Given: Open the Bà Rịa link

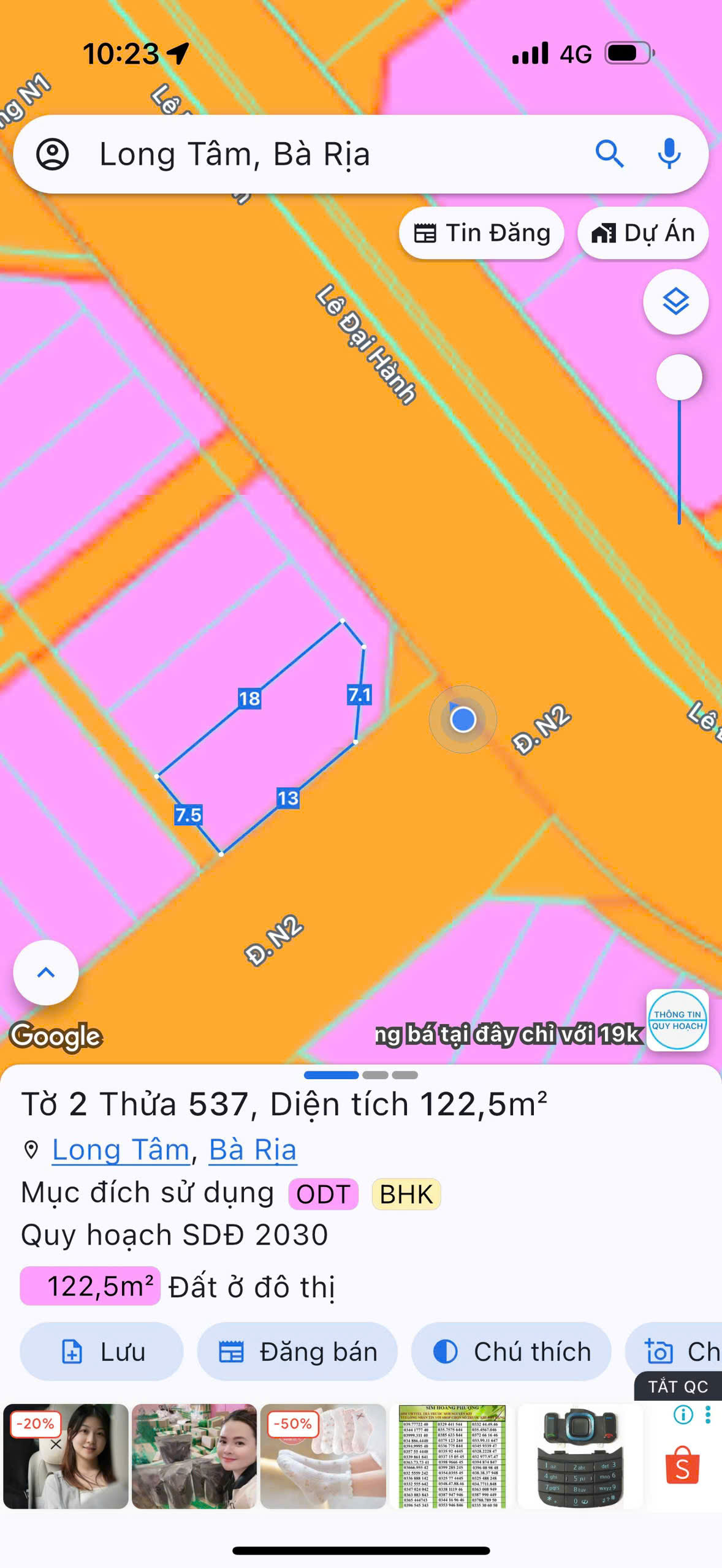Looking at the screenshot, I should (x=253, y=1150).
